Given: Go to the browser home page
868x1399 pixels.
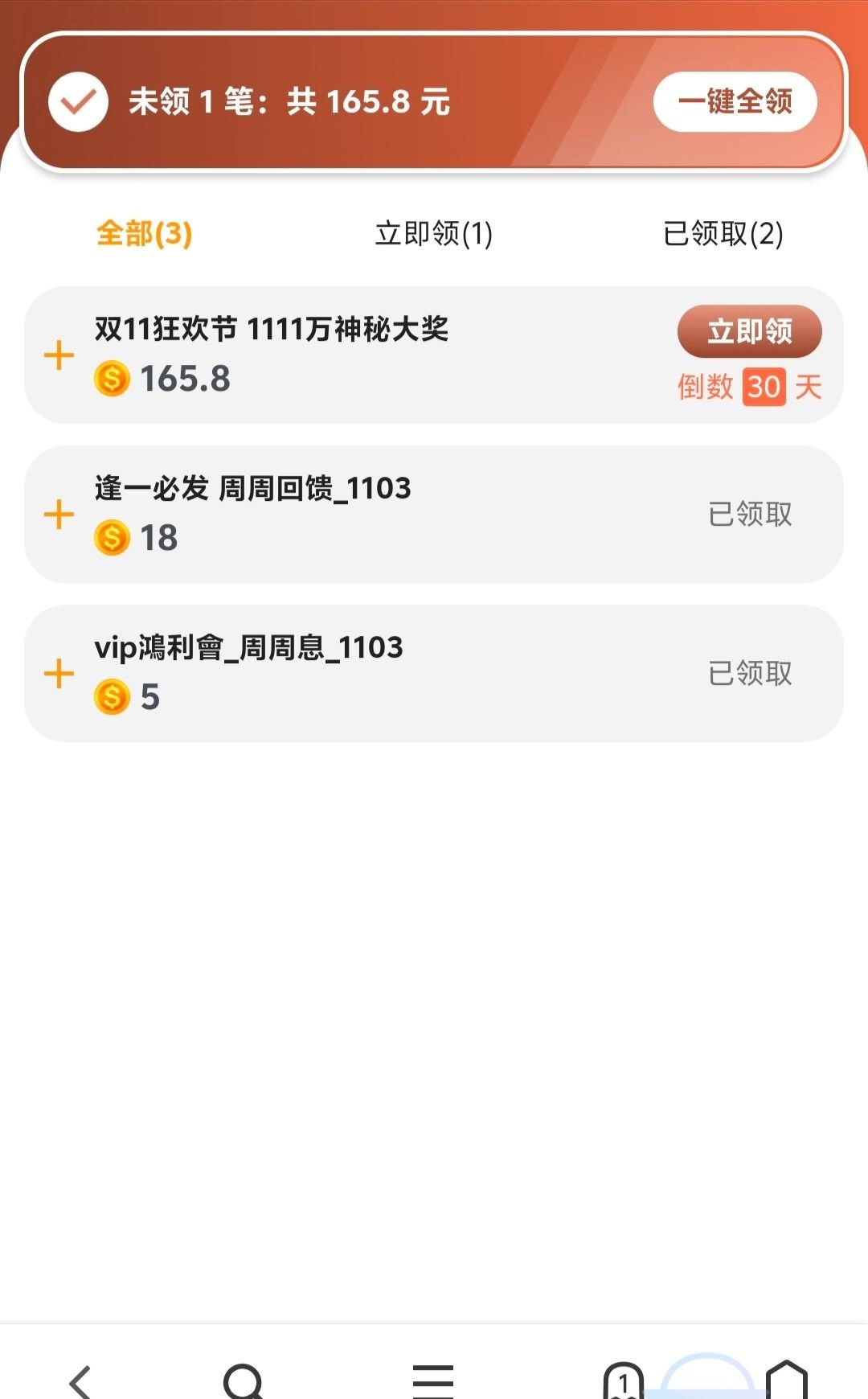Looking at the screenshot, I should pos(786,1381).
